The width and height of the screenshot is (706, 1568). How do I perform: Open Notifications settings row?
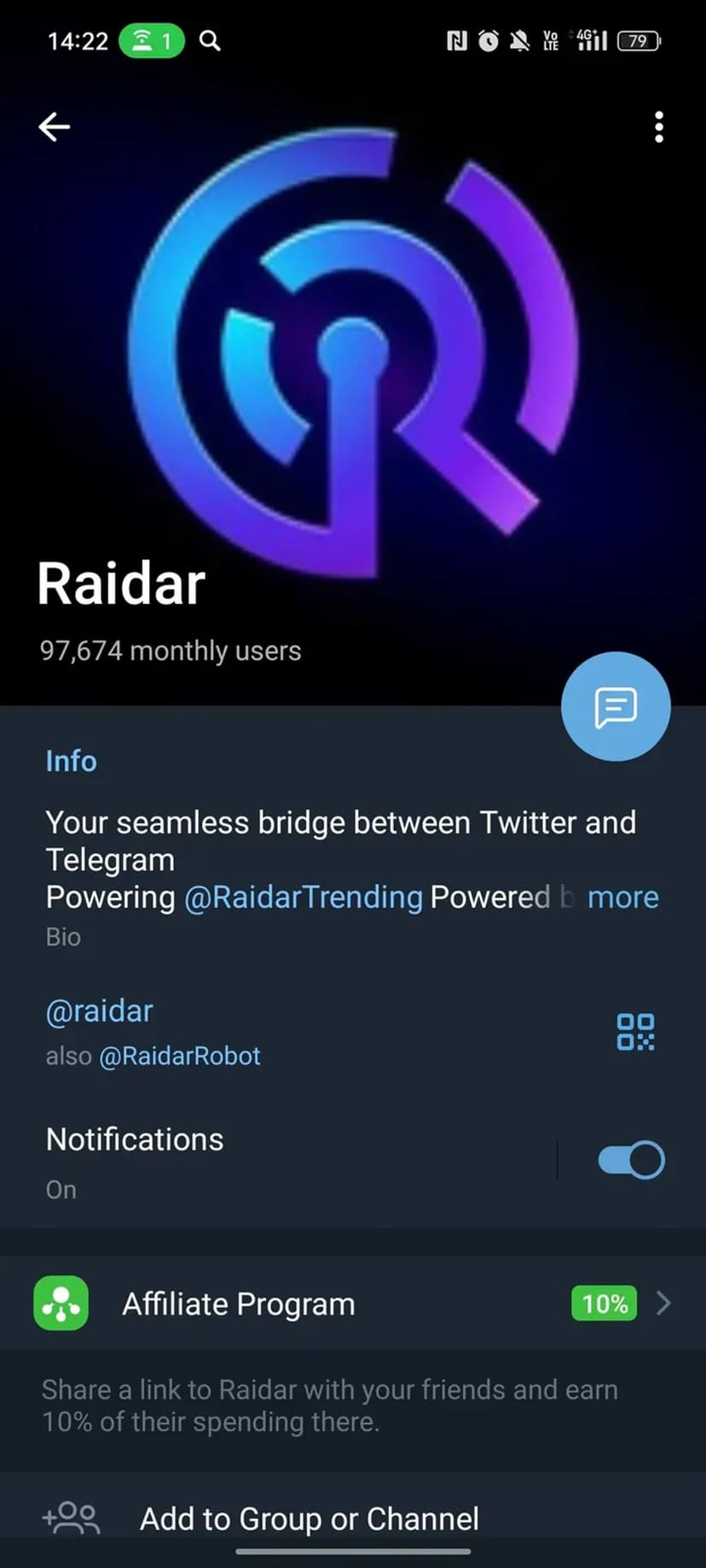[x=256, y=1161]
